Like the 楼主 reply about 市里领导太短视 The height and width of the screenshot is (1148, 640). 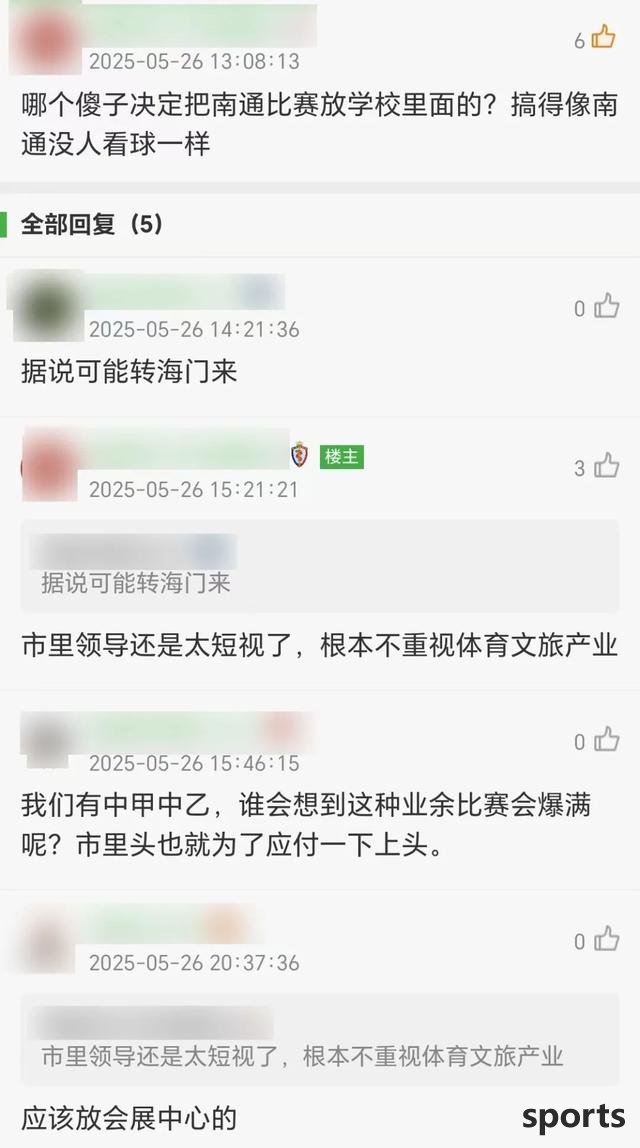coord(607,466)
